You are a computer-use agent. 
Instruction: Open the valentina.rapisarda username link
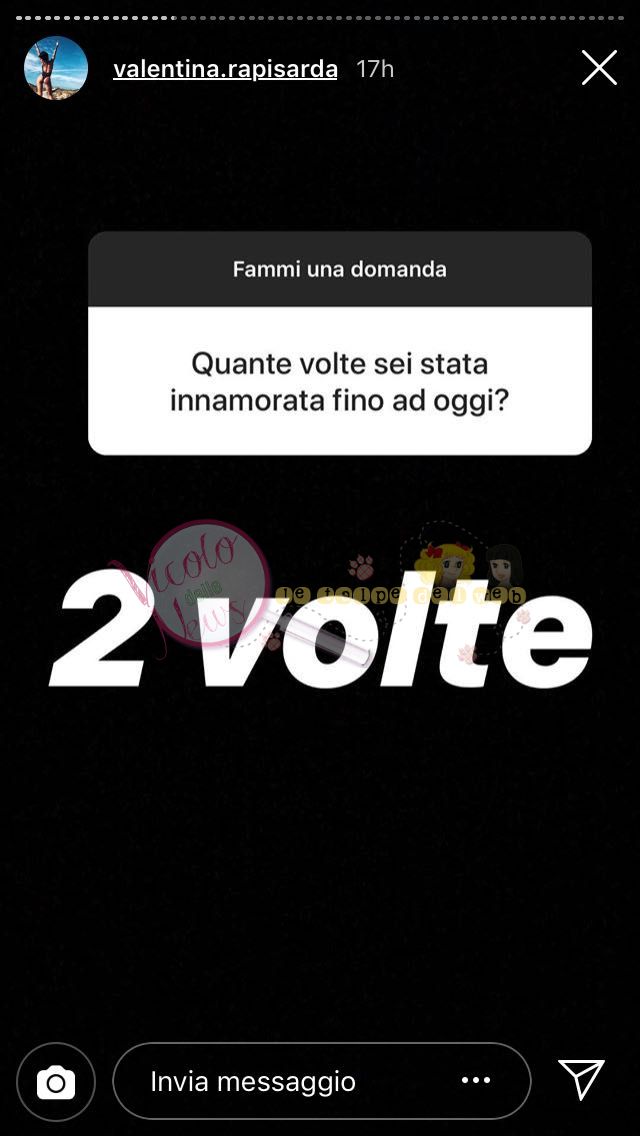(225, 69)
